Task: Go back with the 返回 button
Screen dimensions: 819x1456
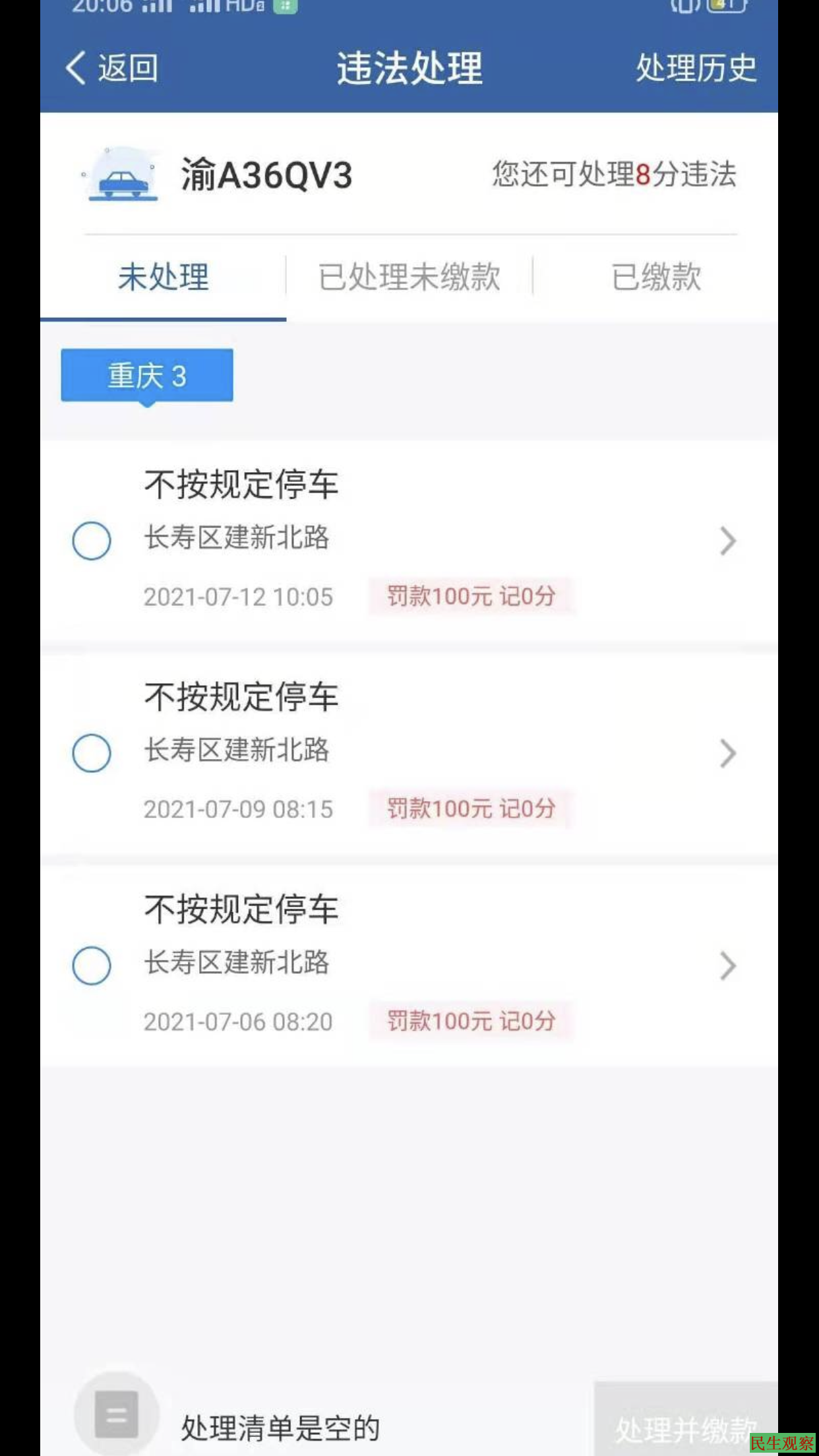Action: 112,68
